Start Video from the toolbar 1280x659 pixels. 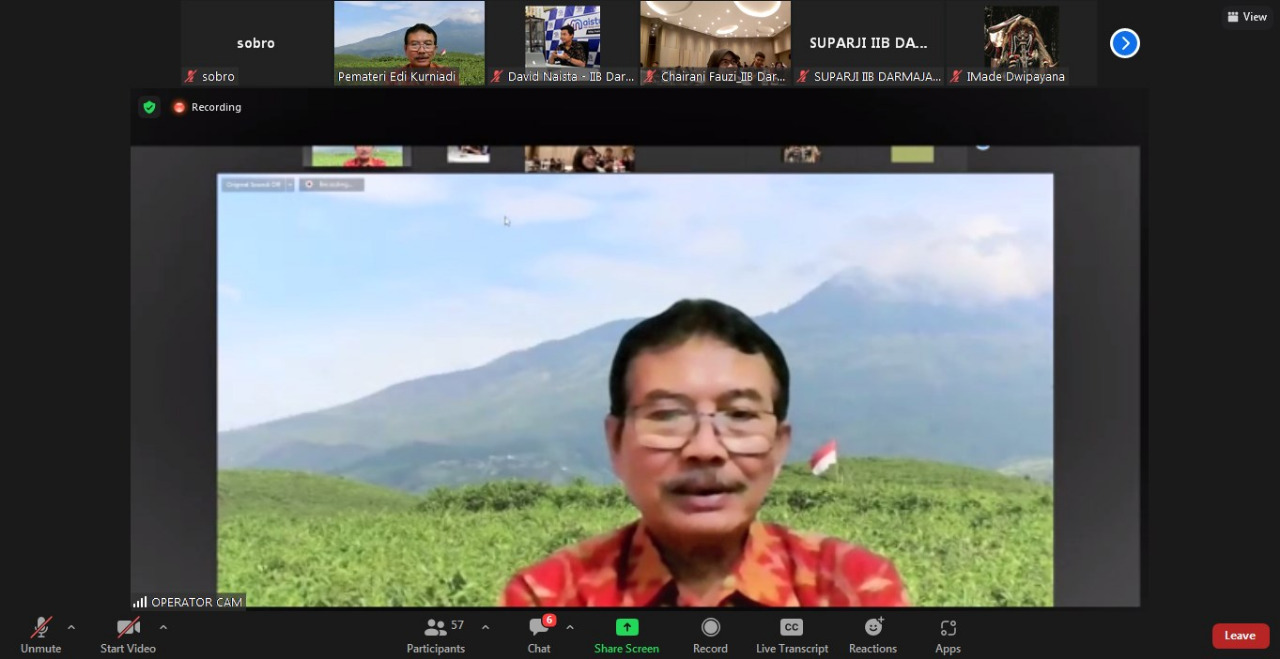click(128, 634)
